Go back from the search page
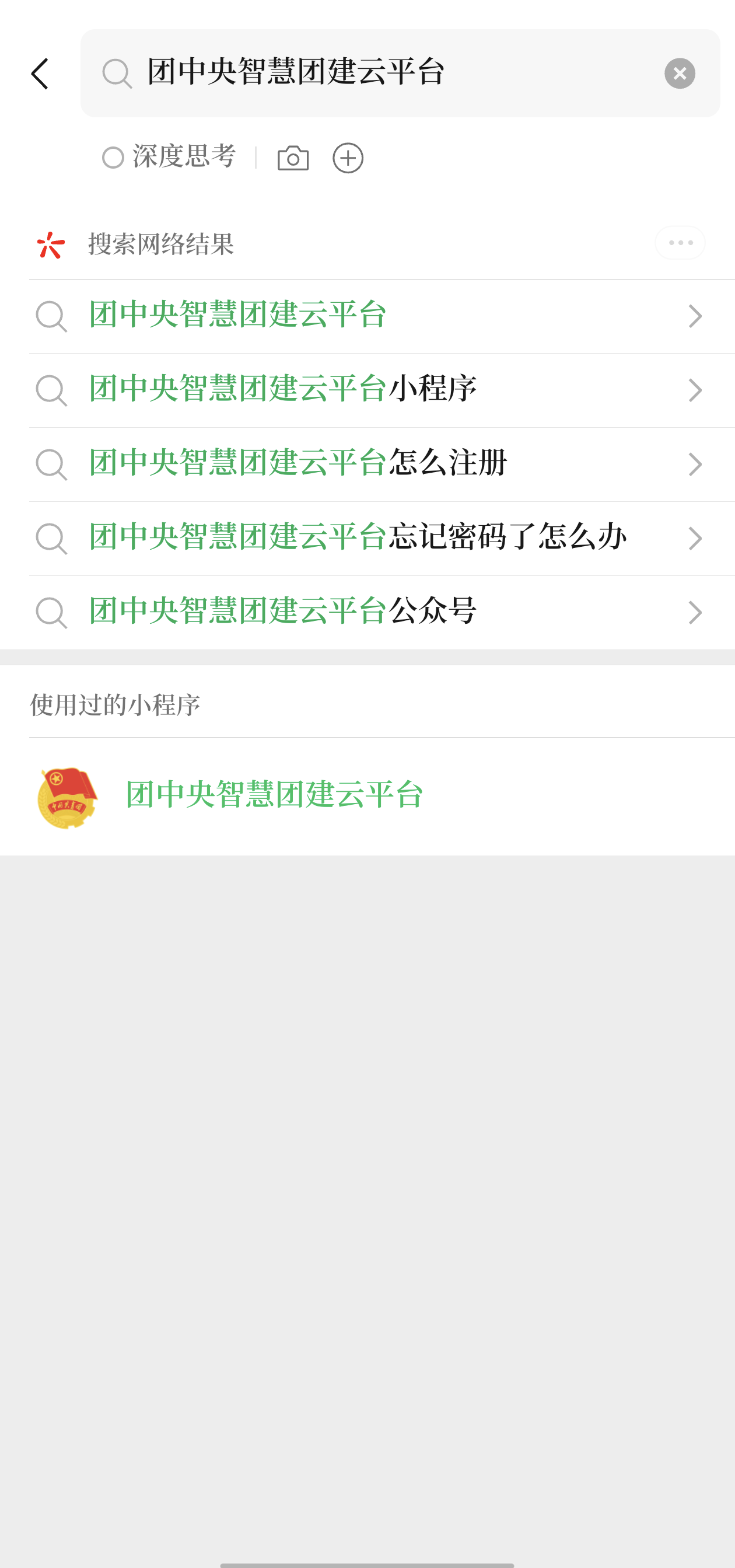The height and width of the screenshot is (1568, 735). tap(40, 74)
